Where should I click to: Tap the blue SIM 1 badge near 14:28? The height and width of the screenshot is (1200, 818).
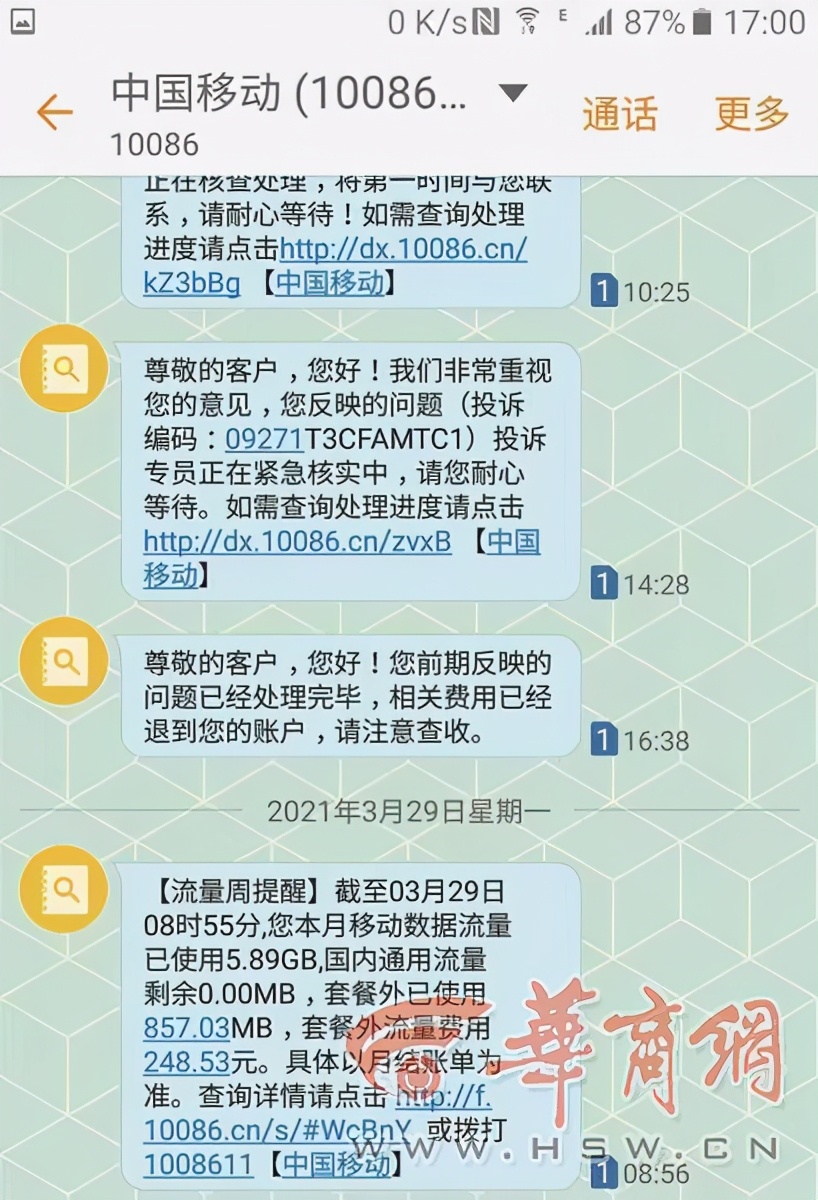pos(607,583)
